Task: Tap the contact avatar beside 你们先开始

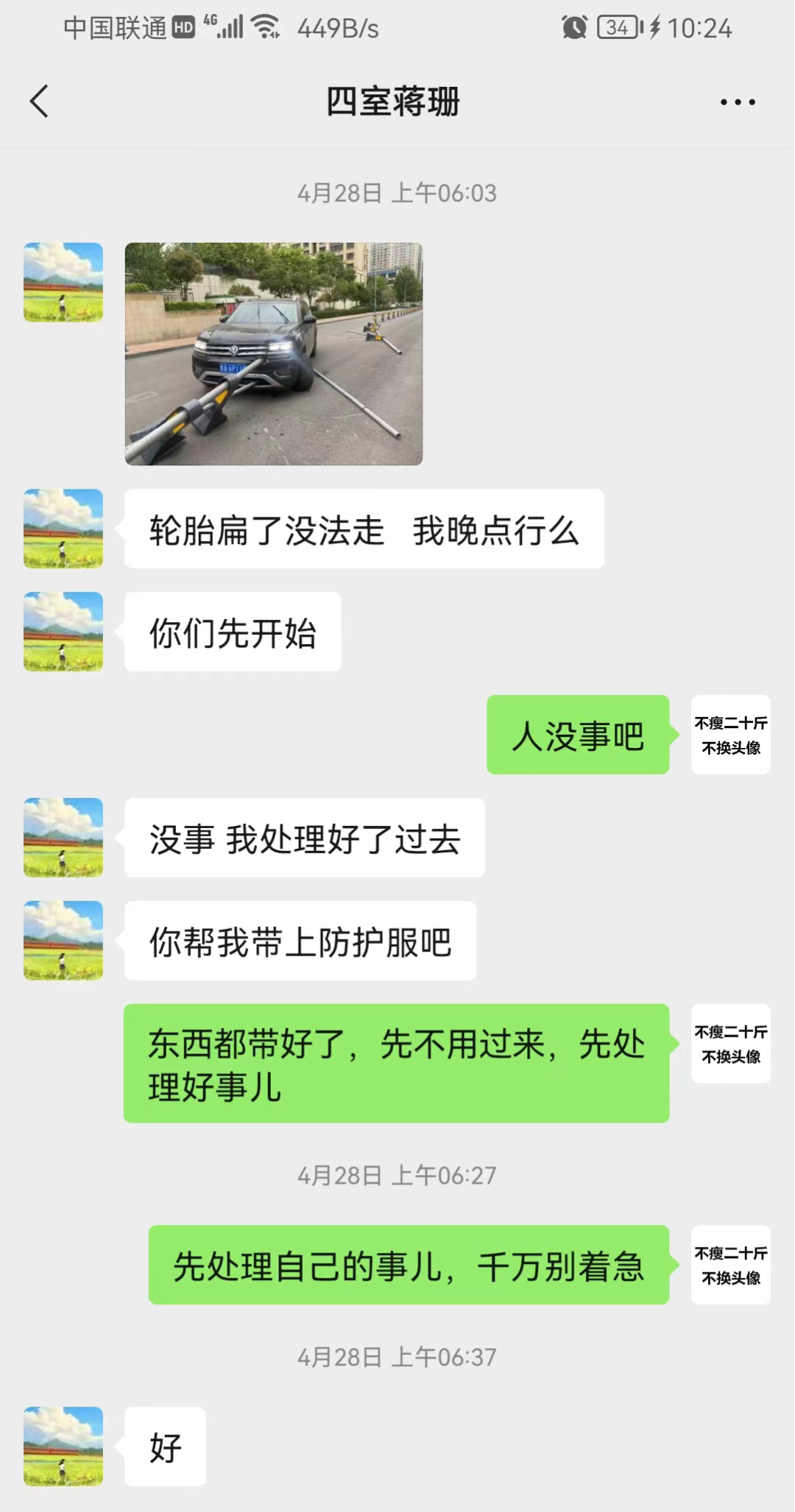Action: click(63, 632)
